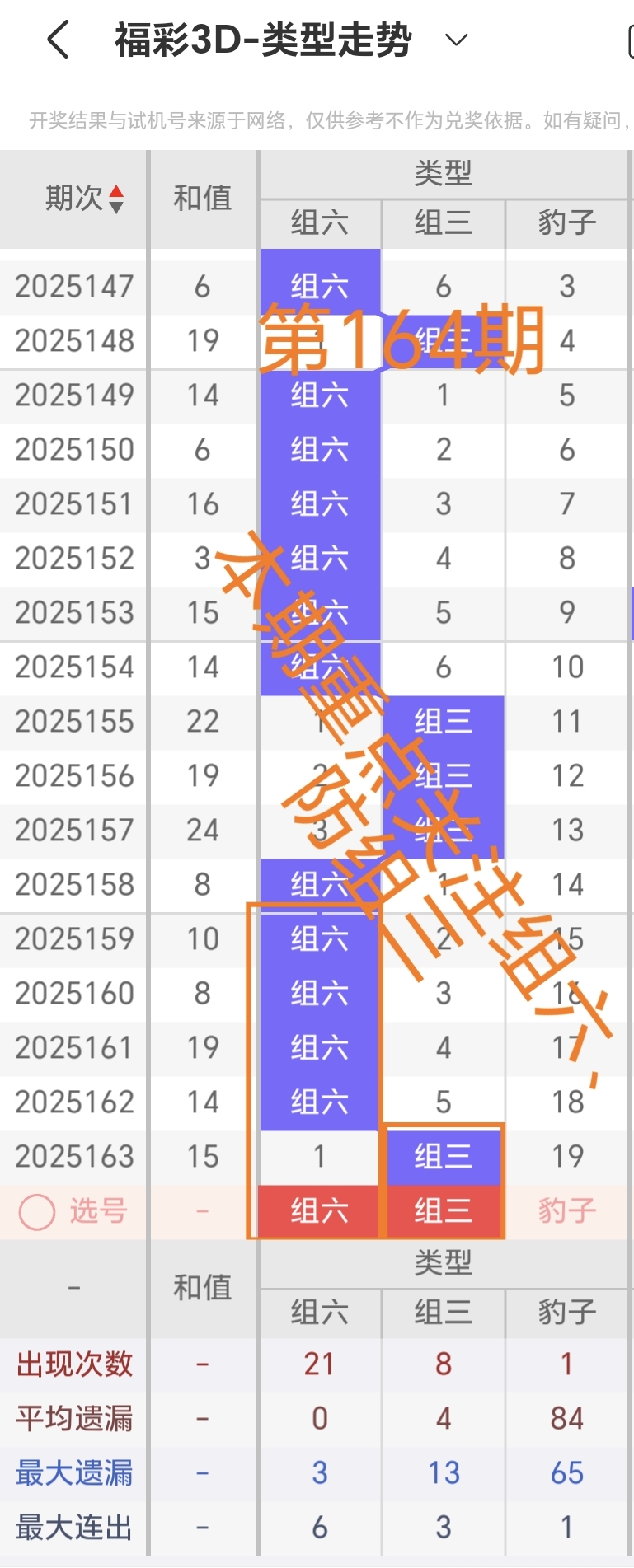Toggle the 豹子 option in the 选号 row
634x1568 pixels.
566,1210
